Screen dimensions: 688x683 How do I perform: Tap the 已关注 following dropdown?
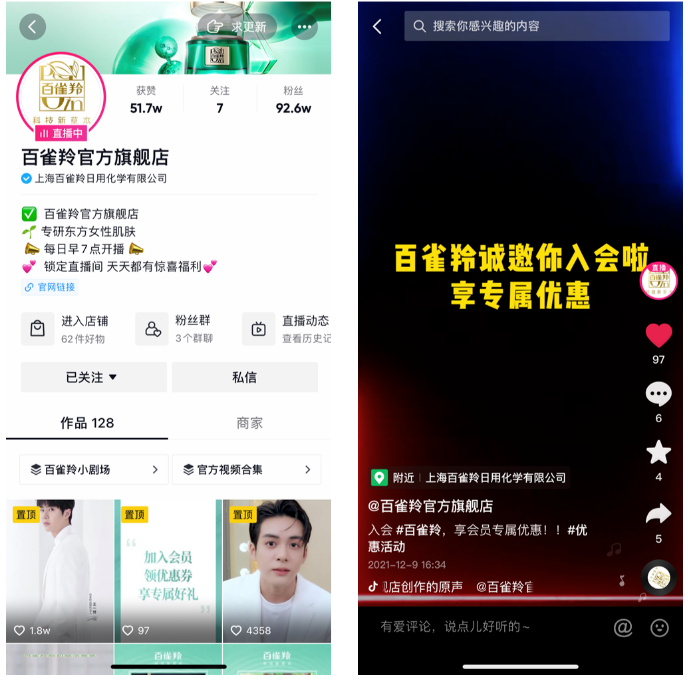point(92,377)
